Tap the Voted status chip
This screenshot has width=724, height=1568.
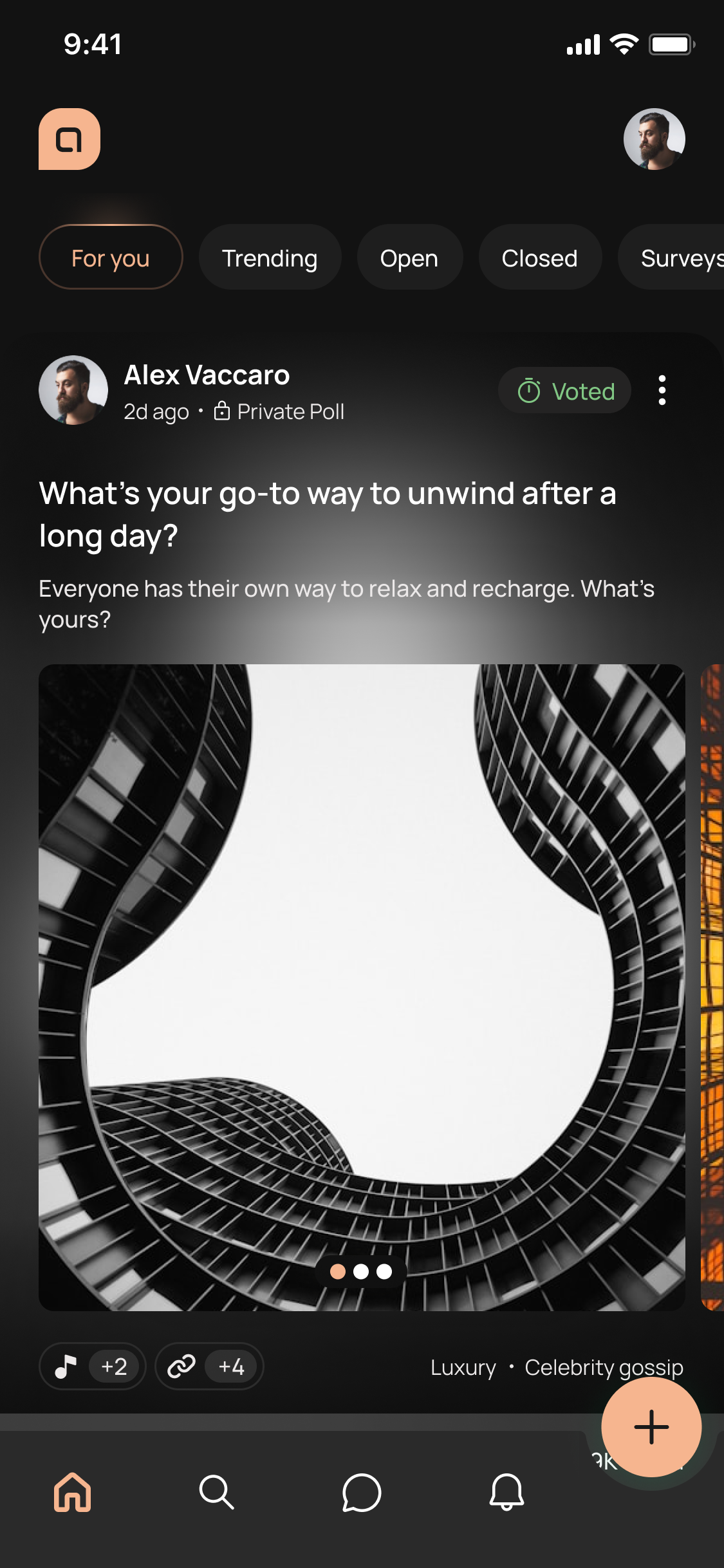[565, 391]
